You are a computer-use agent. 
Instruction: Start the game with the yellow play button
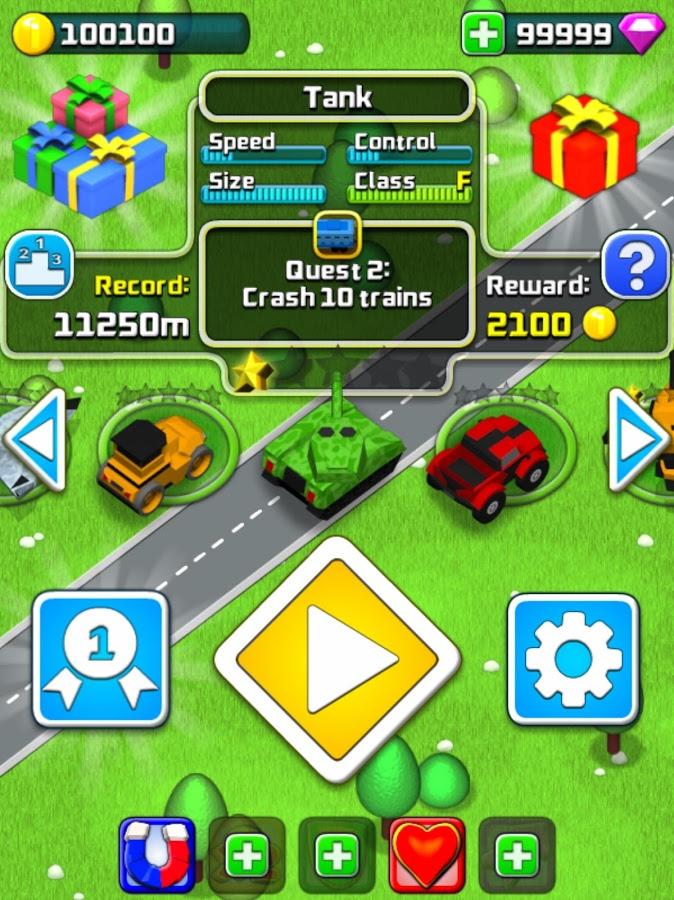point(337,660)
